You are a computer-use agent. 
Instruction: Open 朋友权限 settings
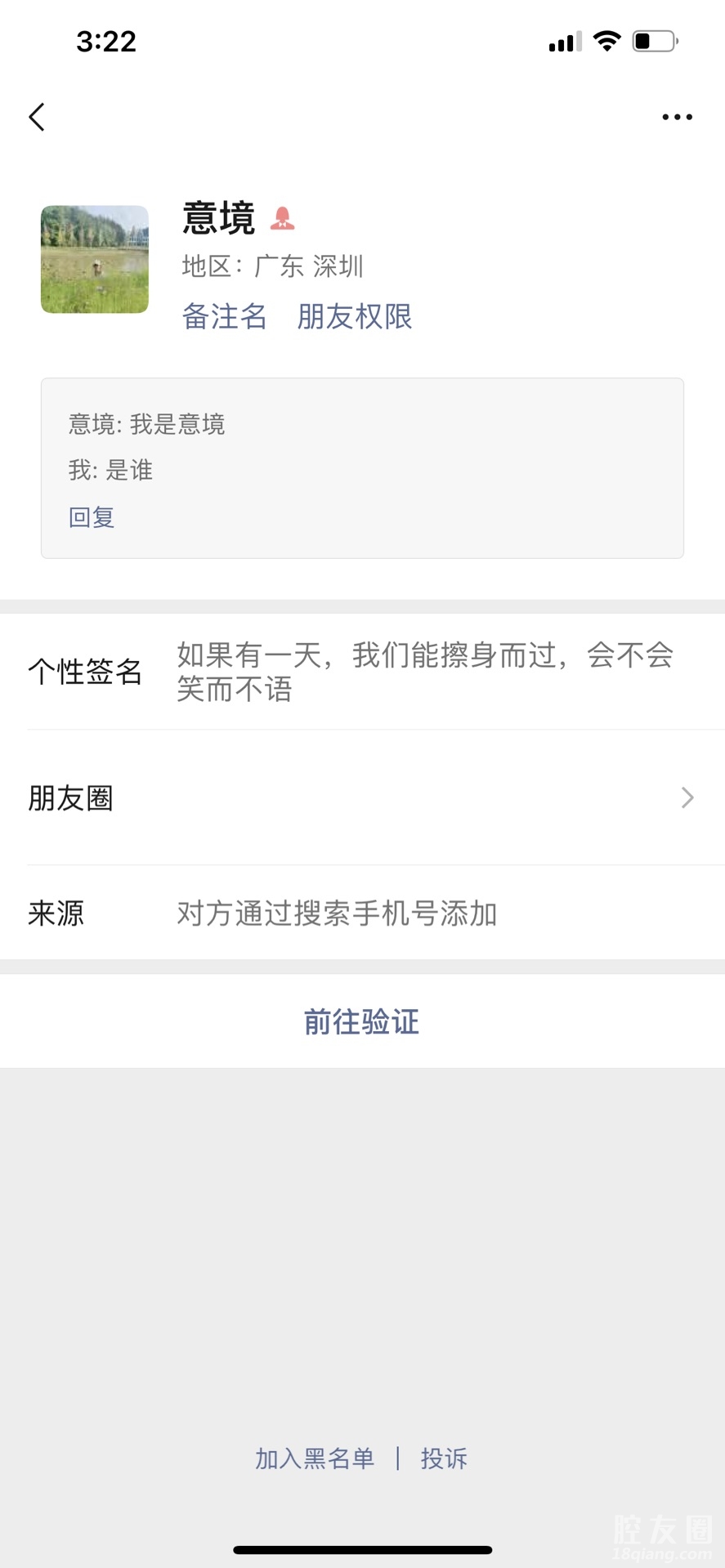pos(354,316)
